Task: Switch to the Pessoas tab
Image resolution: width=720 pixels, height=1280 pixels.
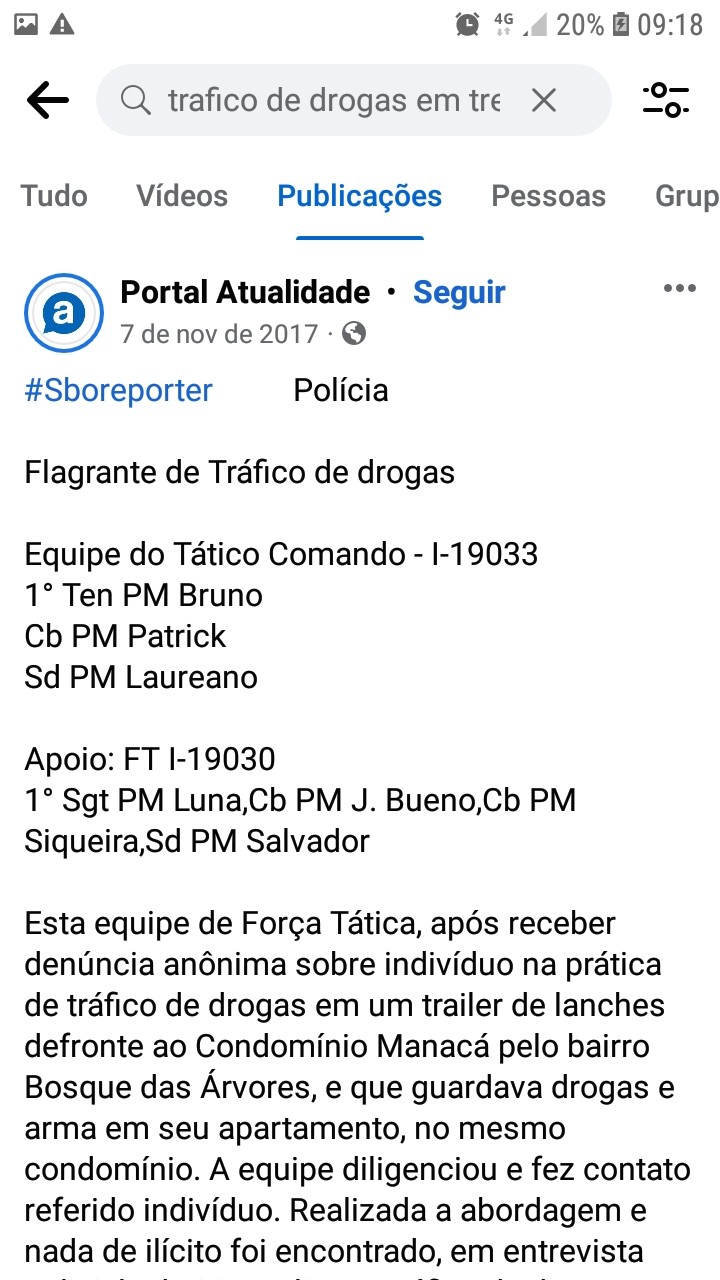Action: [548, 196]
